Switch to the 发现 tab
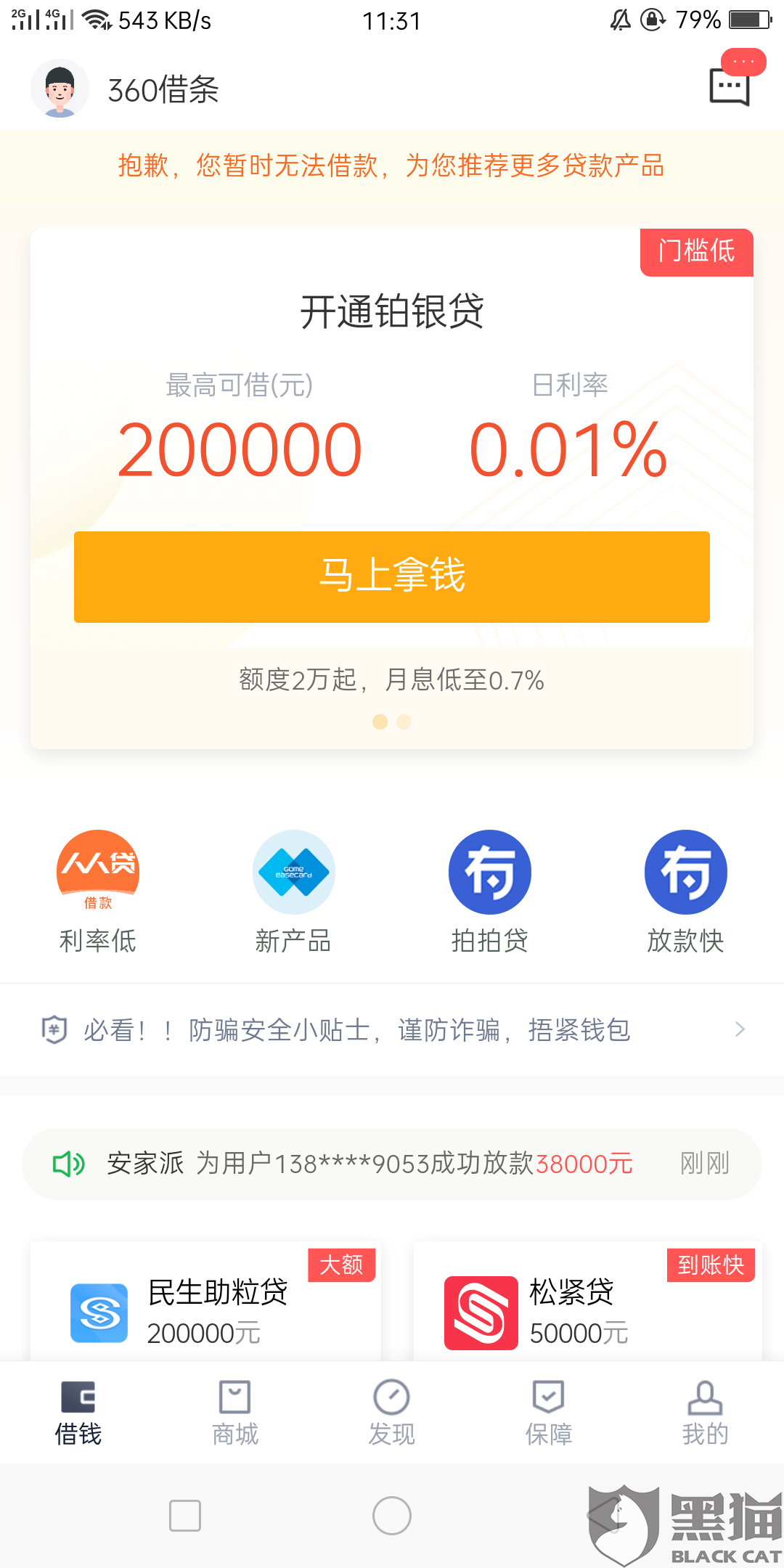Image resolution: width=784 pixels, height=1568 pixels. [392, 1413]
